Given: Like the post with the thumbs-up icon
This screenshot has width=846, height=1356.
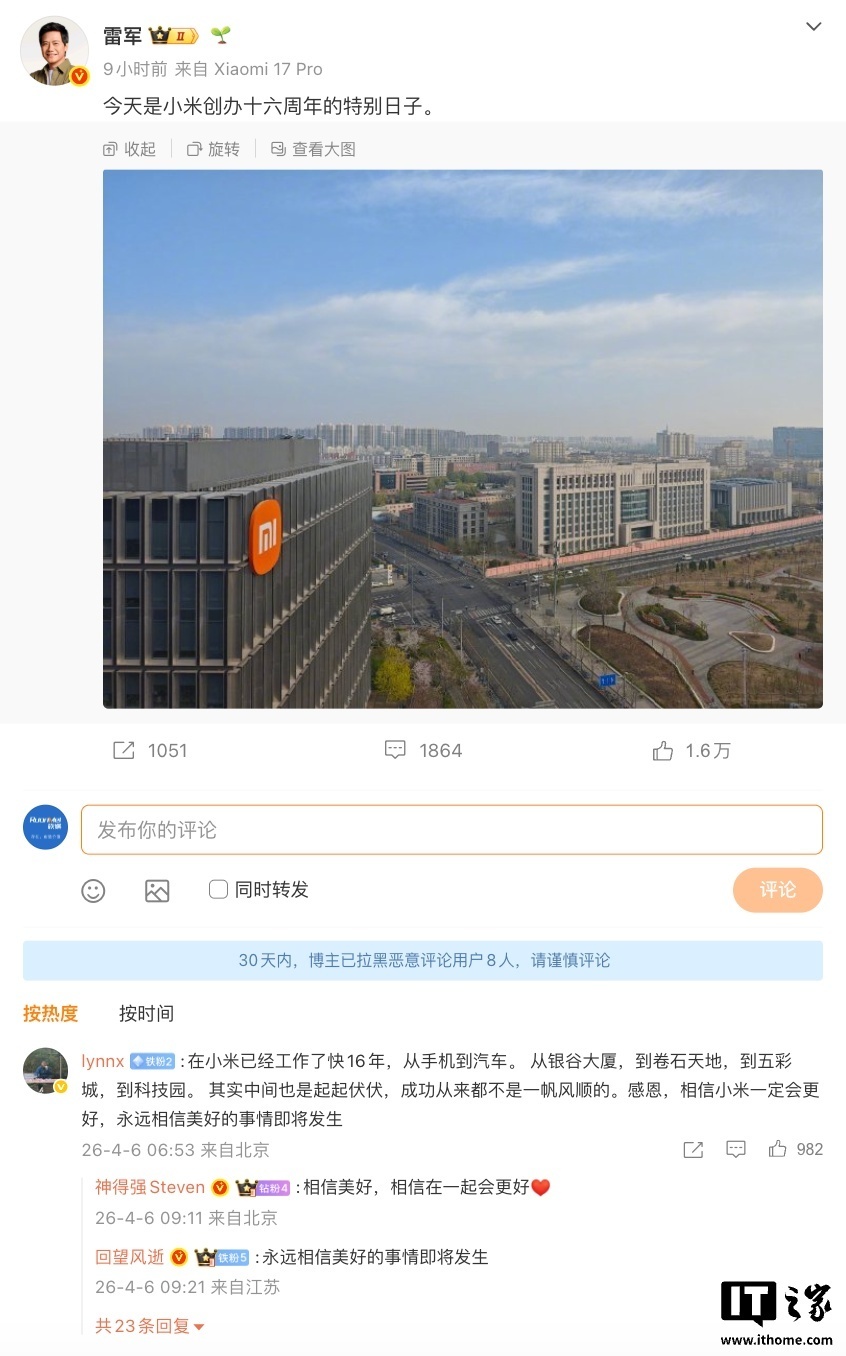Looking at the screenshot, I should (663, 750).
